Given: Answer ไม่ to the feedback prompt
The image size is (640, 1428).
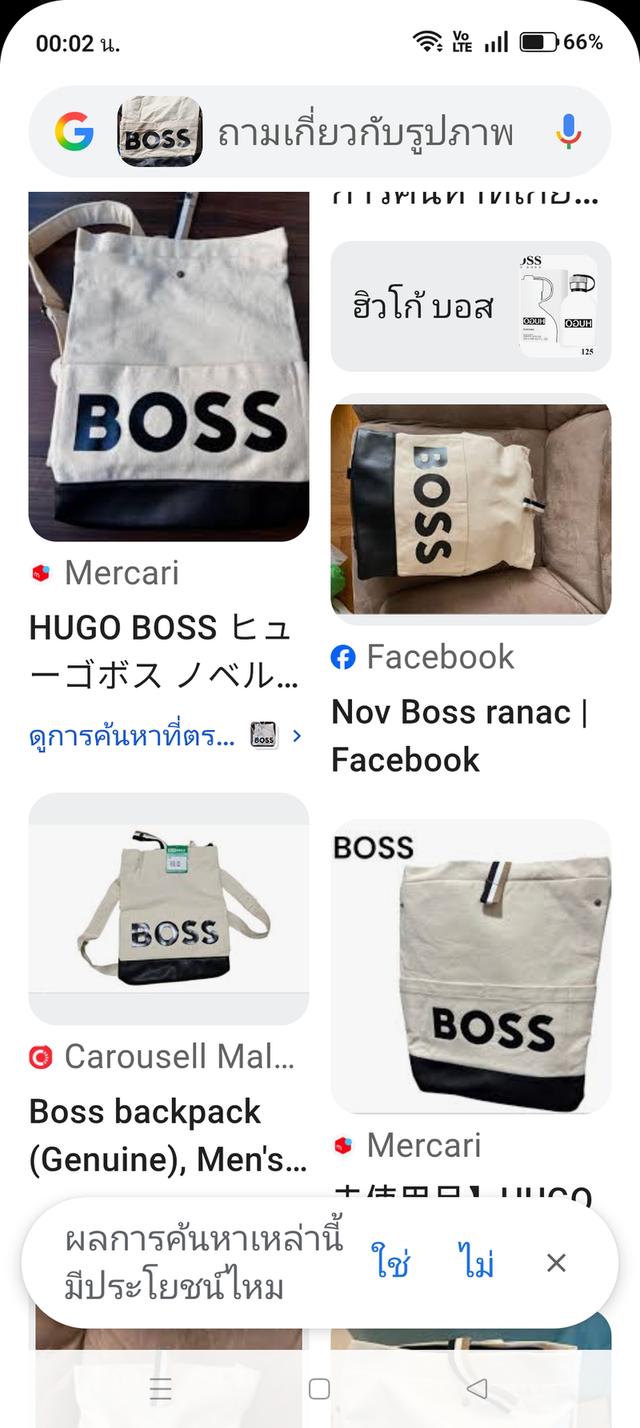Looking at the screenshot, I should (477, 1263).
